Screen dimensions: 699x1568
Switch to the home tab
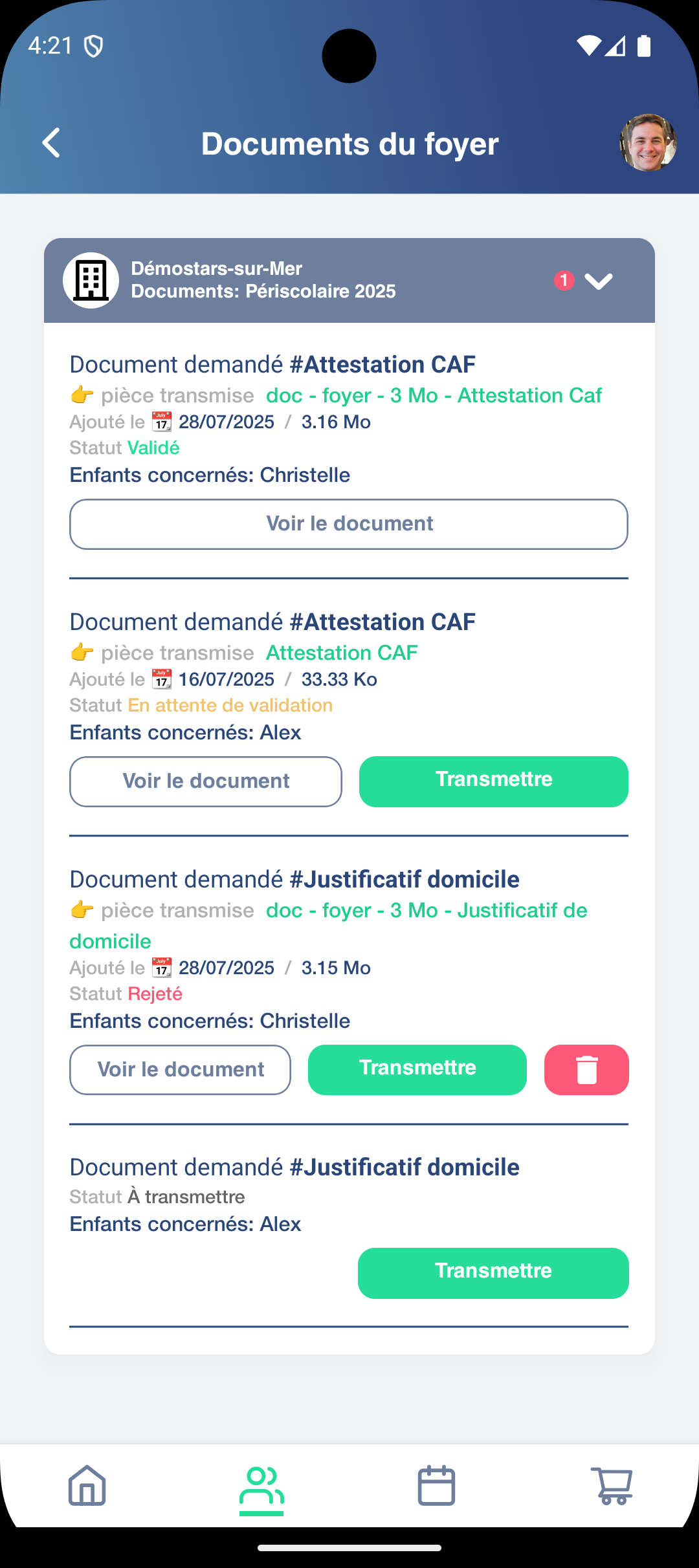tap(87, 1485)
